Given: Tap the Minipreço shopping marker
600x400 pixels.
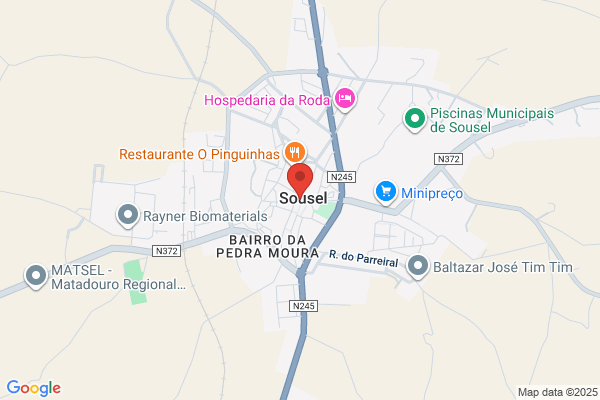Looking at the screenshot, I should coord(386,192).
